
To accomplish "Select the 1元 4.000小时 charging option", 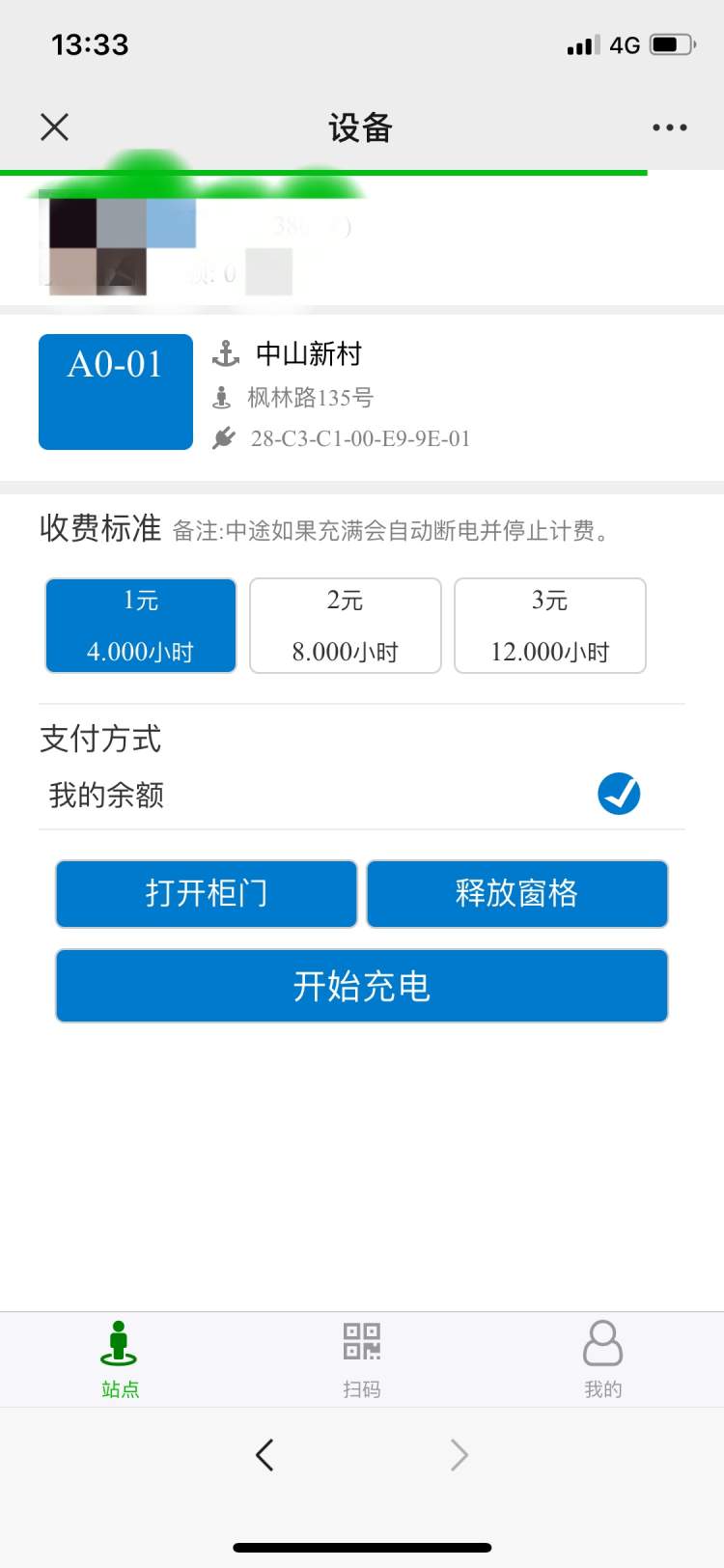I will (141, 626).
